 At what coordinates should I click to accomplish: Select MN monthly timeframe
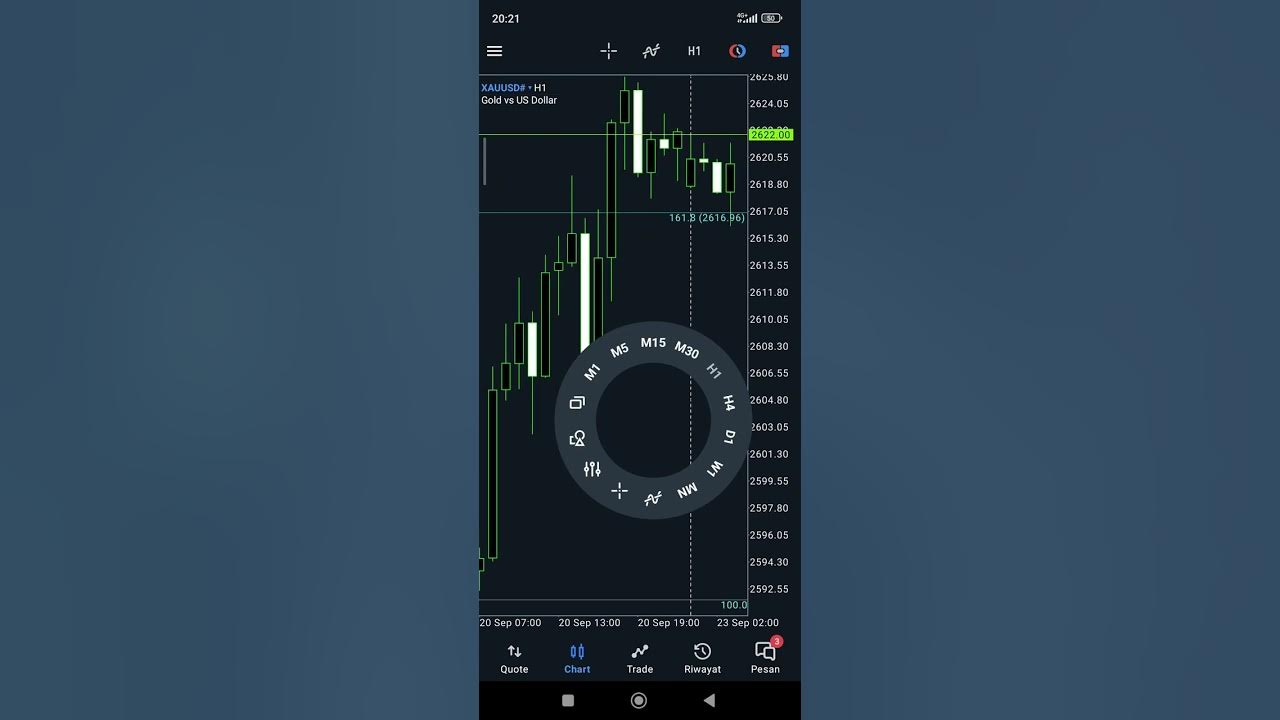point(687,490)
